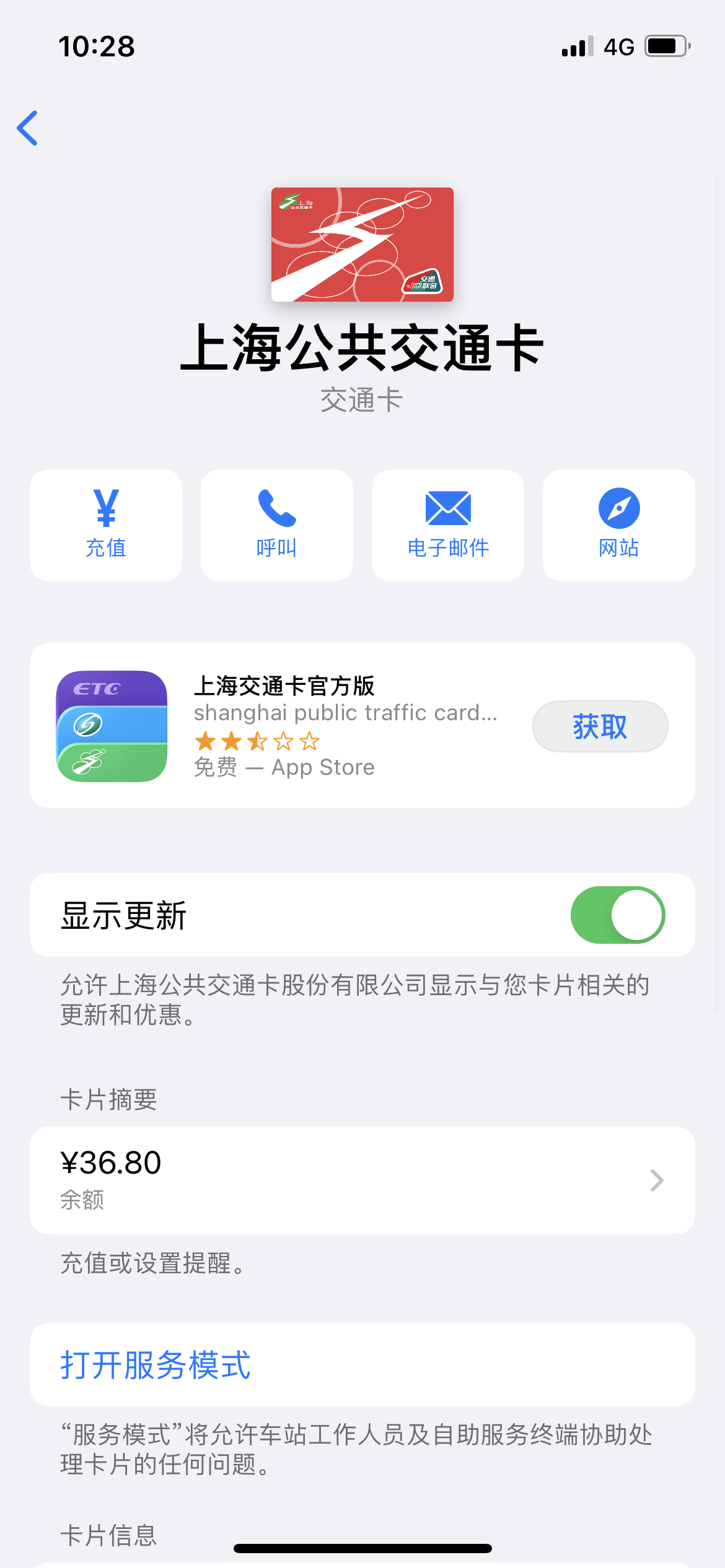The width and height of the screenshot is (725, 1568).
Task: Call the card issuer via 呼叫
Action: point(277,525)
